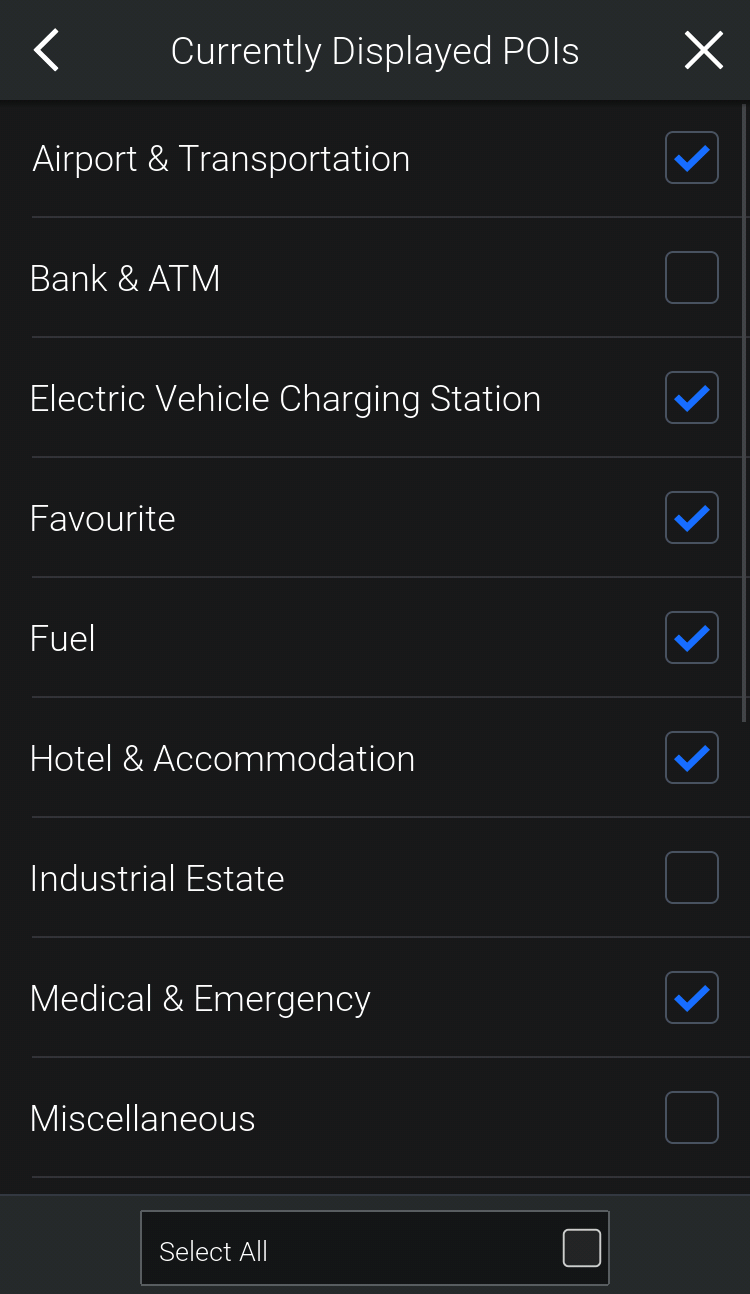
Task: Turn off Fuel POI display
Action: tap(691, 638)
